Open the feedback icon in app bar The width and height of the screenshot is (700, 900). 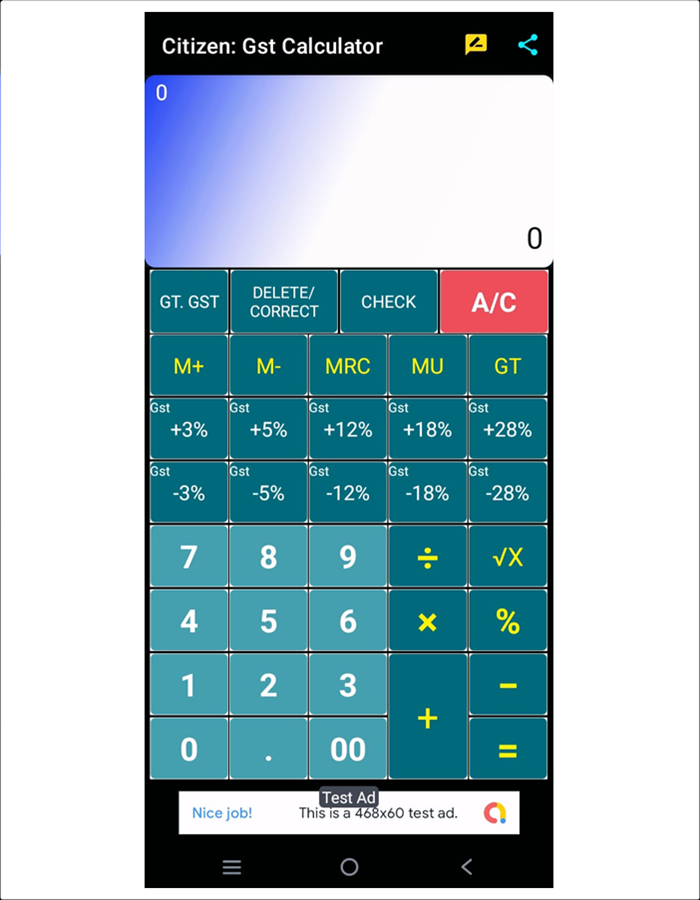point(476,45)
